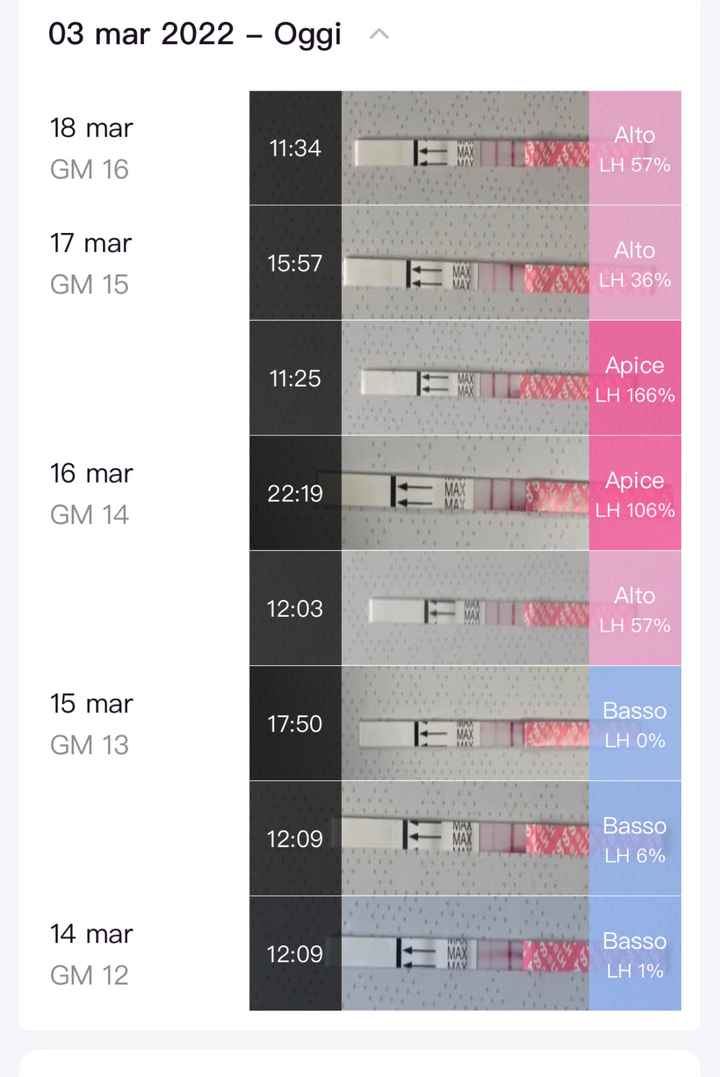Select the 16 mar 12:03 test strip
This screenshot has width=720, height=1077.
(x=465, y=608)
